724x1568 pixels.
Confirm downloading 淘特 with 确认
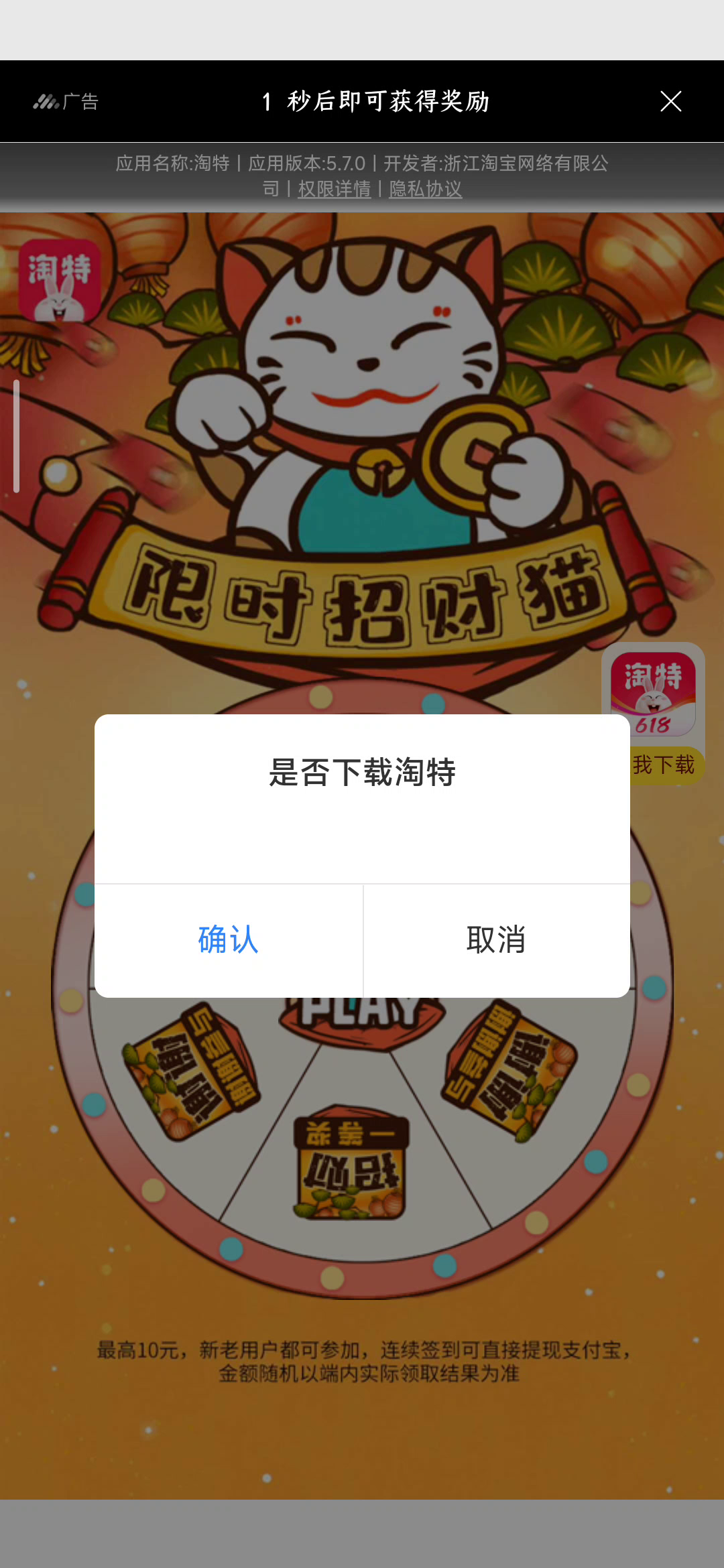pos(229,940)
